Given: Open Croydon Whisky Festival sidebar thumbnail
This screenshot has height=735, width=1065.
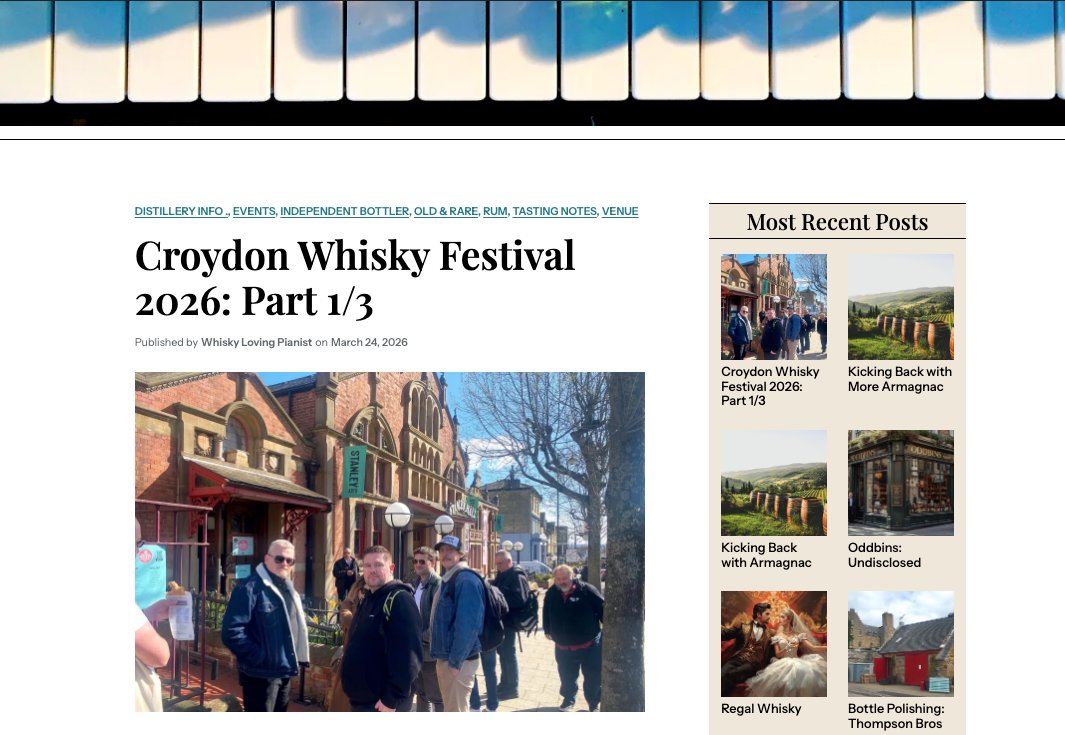Looking at the screenshot, I should 774,306.
